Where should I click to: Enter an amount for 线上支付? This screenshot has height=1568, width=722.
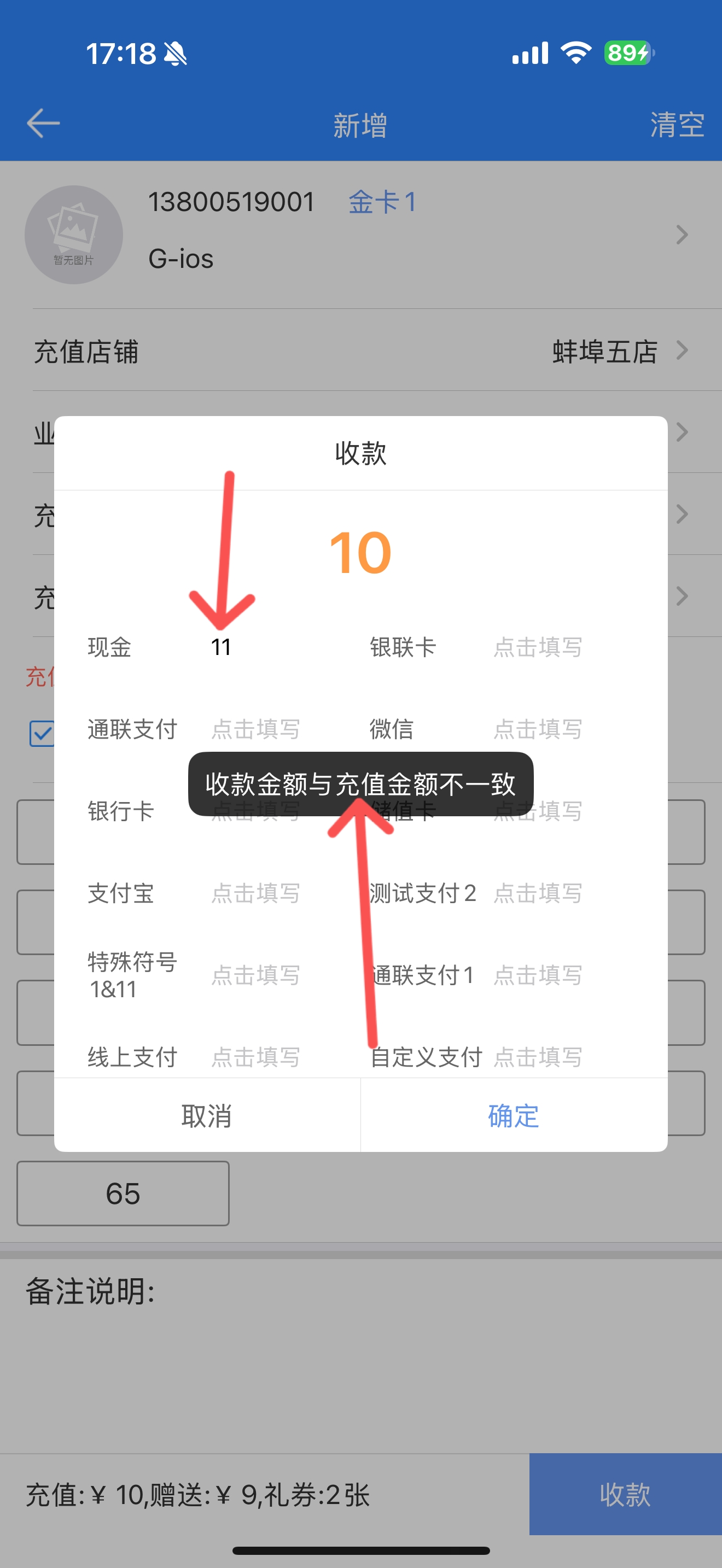(x=255, y=1057)
